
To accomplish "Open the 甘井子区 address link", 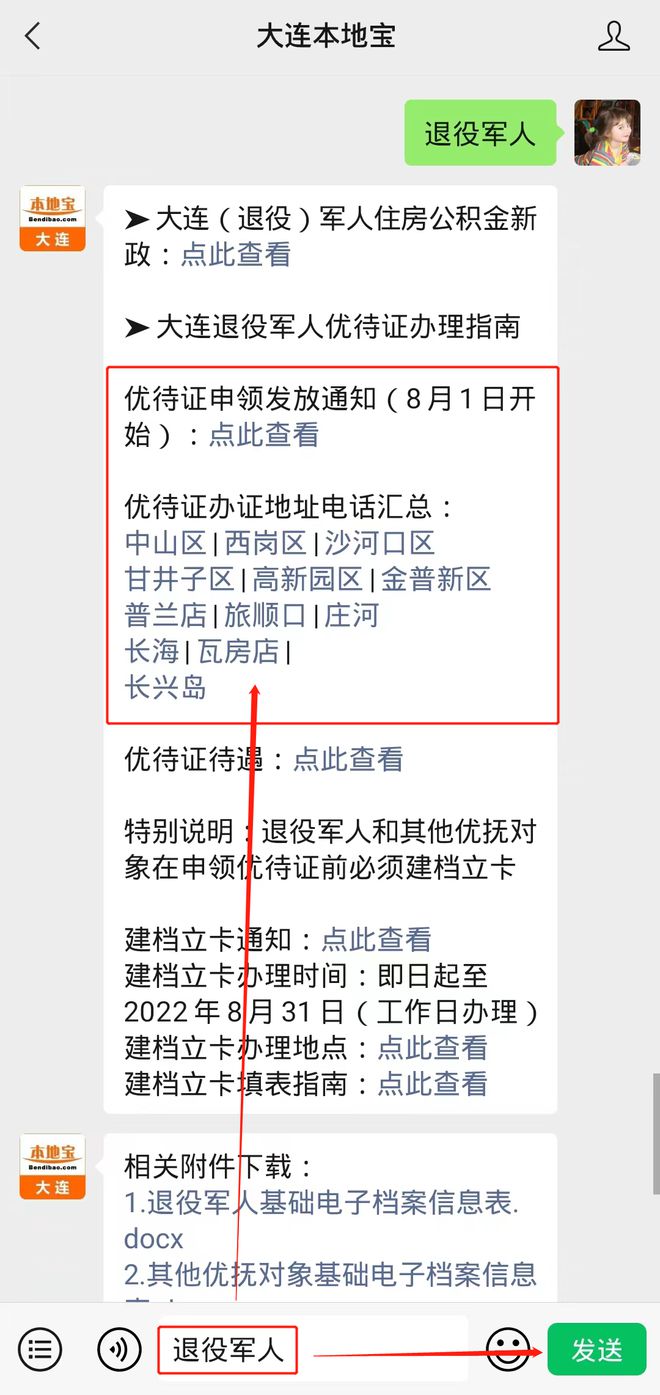I will [x=179, y=580].
